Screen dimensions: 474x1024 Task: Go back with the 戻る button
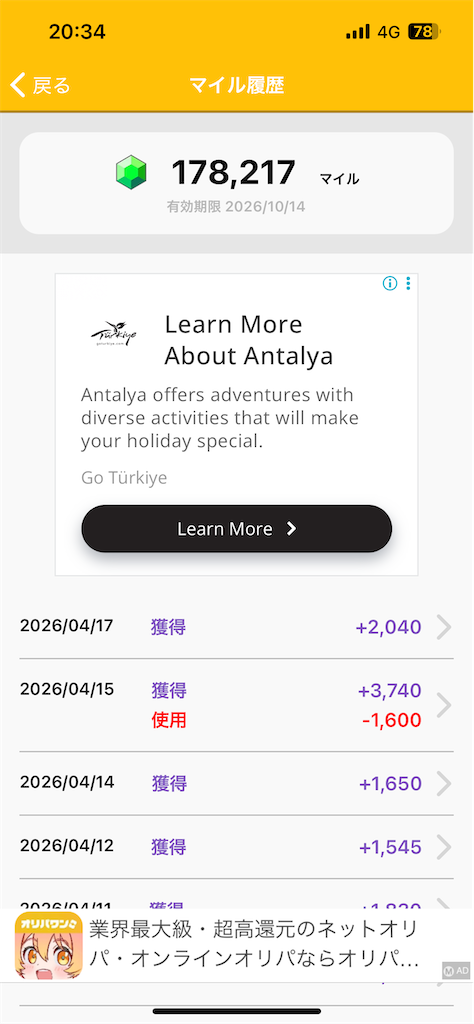click(x=40, y=86)
